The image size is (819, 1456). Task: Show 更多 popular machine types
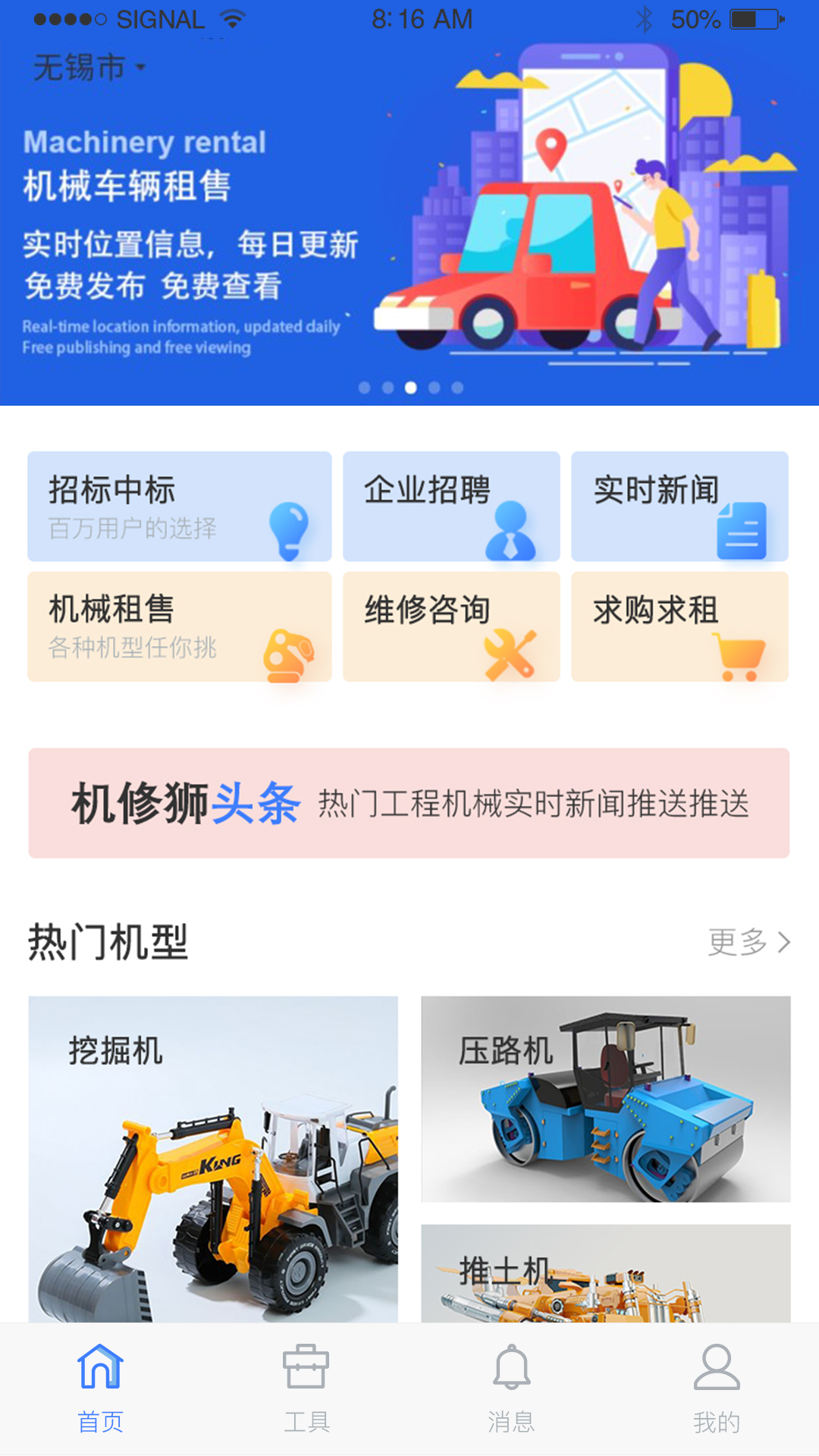[x=748, y=942]
